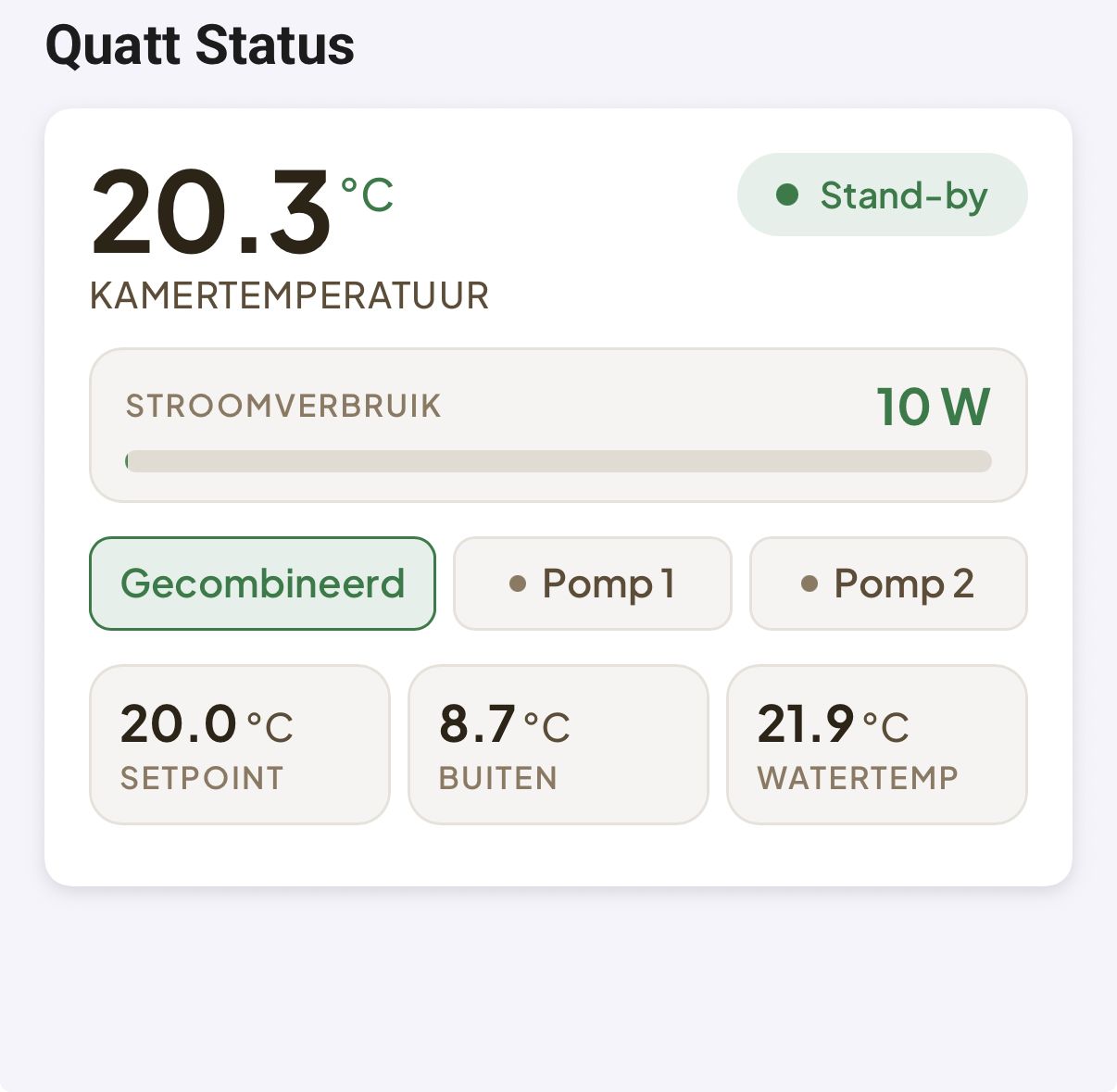Select the Gecombineerd view

pyautogui.click(x=262, y=584)
